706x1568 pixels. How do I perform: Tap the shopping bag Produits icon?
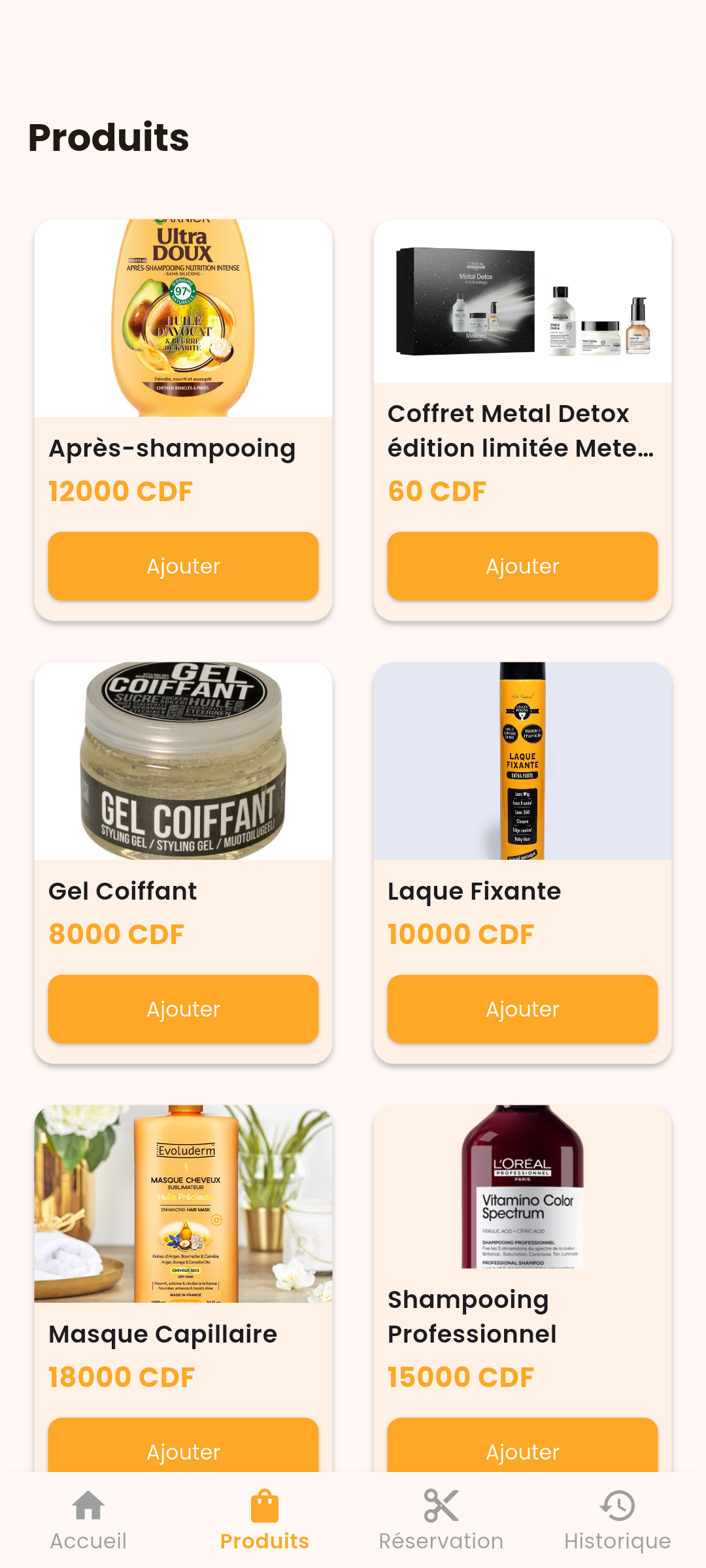pos(265,1506)
